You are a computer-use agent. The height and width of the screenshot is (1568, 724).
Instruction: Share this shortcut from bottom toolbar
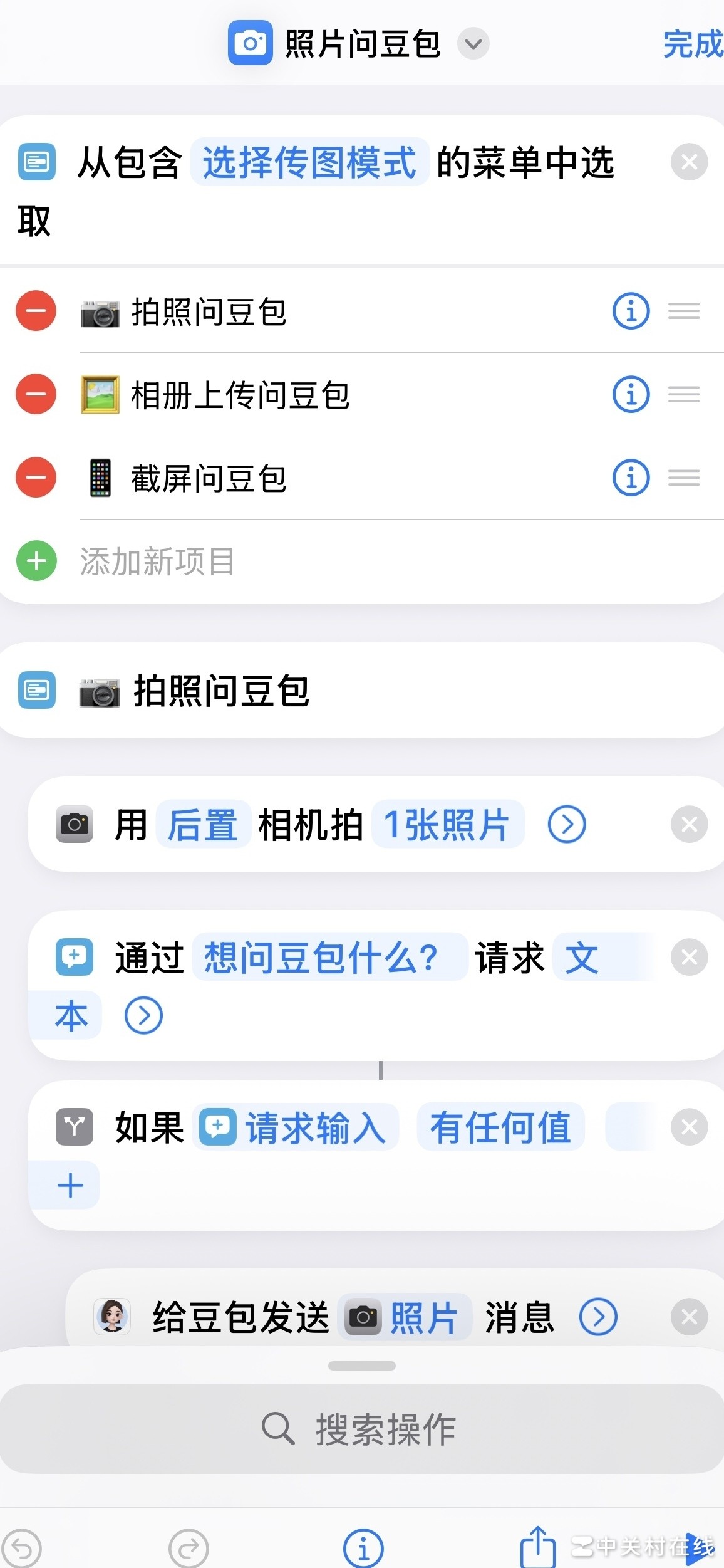537,1547
